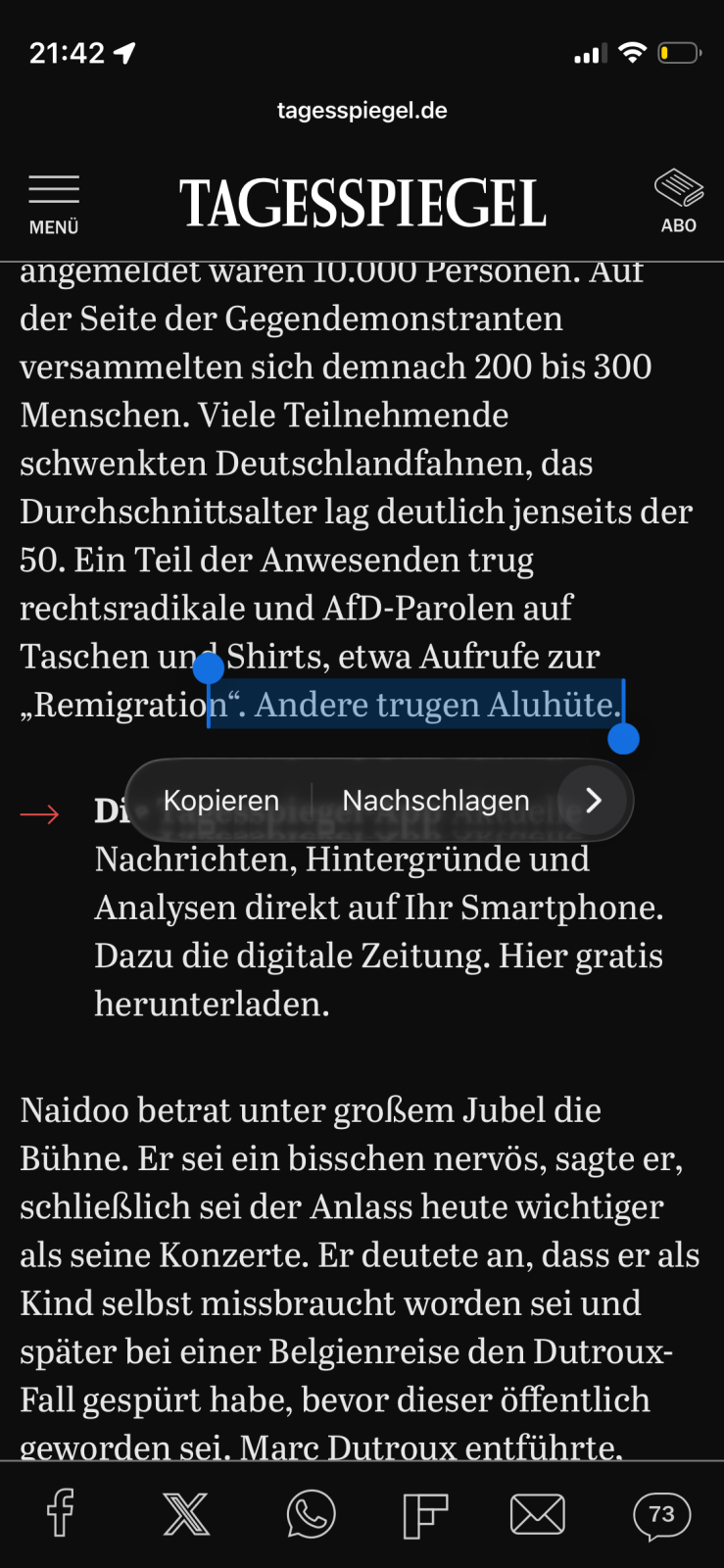Open the 73 comments
Screen dimensions: 724x1568
[x=662, y=1515]
